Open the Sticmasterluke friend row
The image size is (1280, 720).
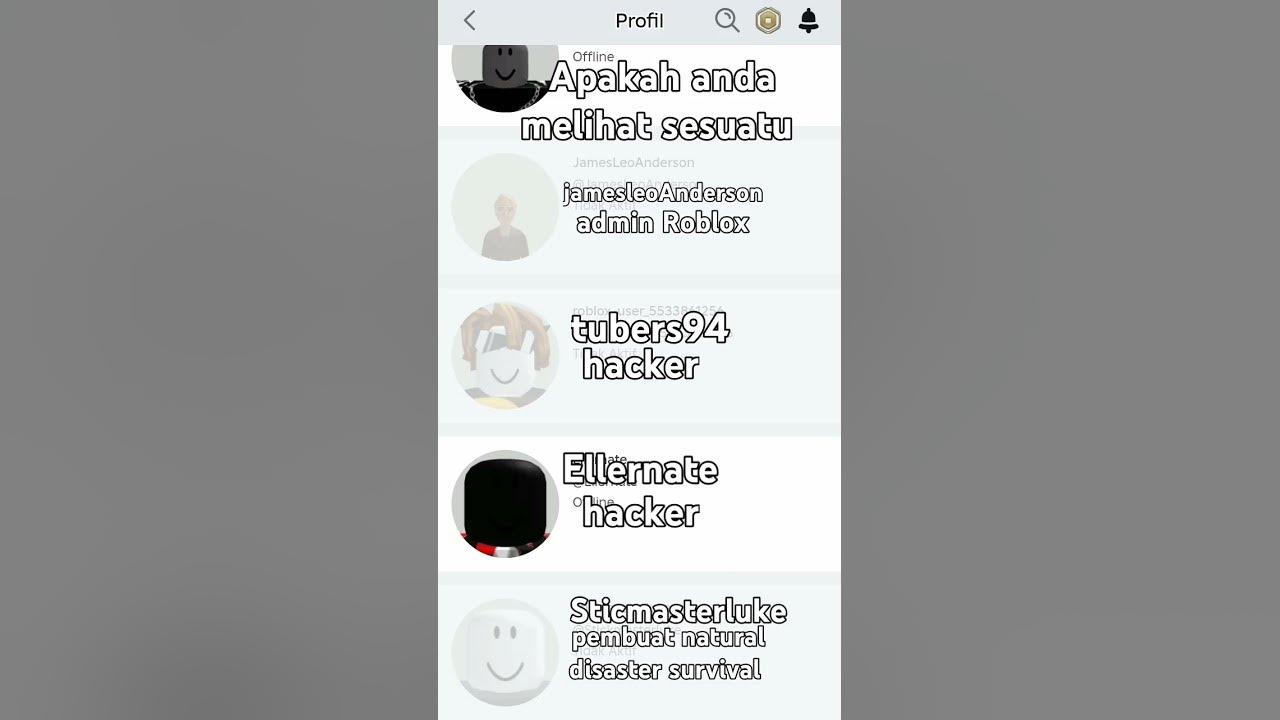pyautogui.click(x=639, y=650)
